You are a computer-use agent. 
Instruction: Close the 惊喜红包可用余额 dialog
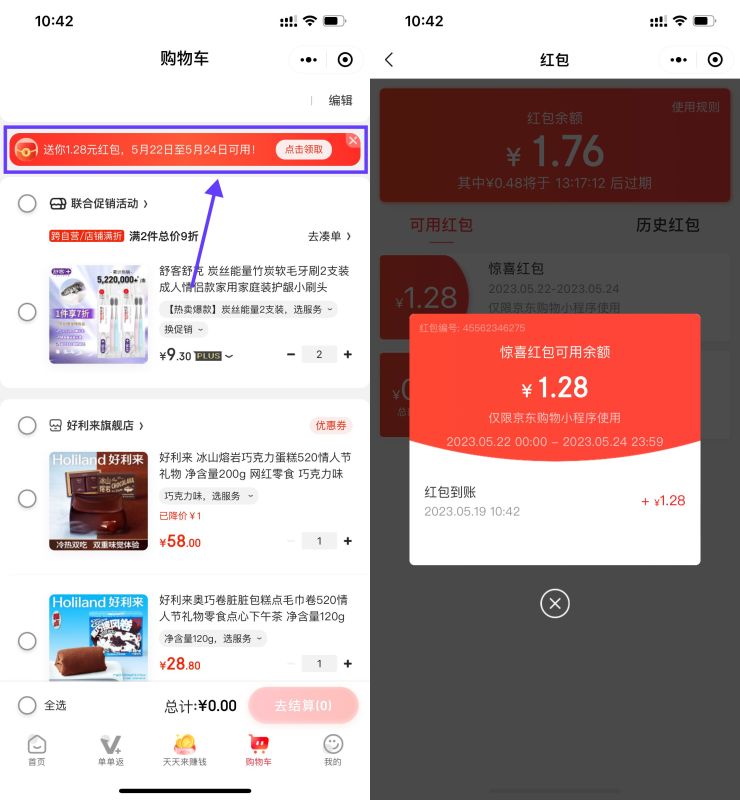pos(554,603)
